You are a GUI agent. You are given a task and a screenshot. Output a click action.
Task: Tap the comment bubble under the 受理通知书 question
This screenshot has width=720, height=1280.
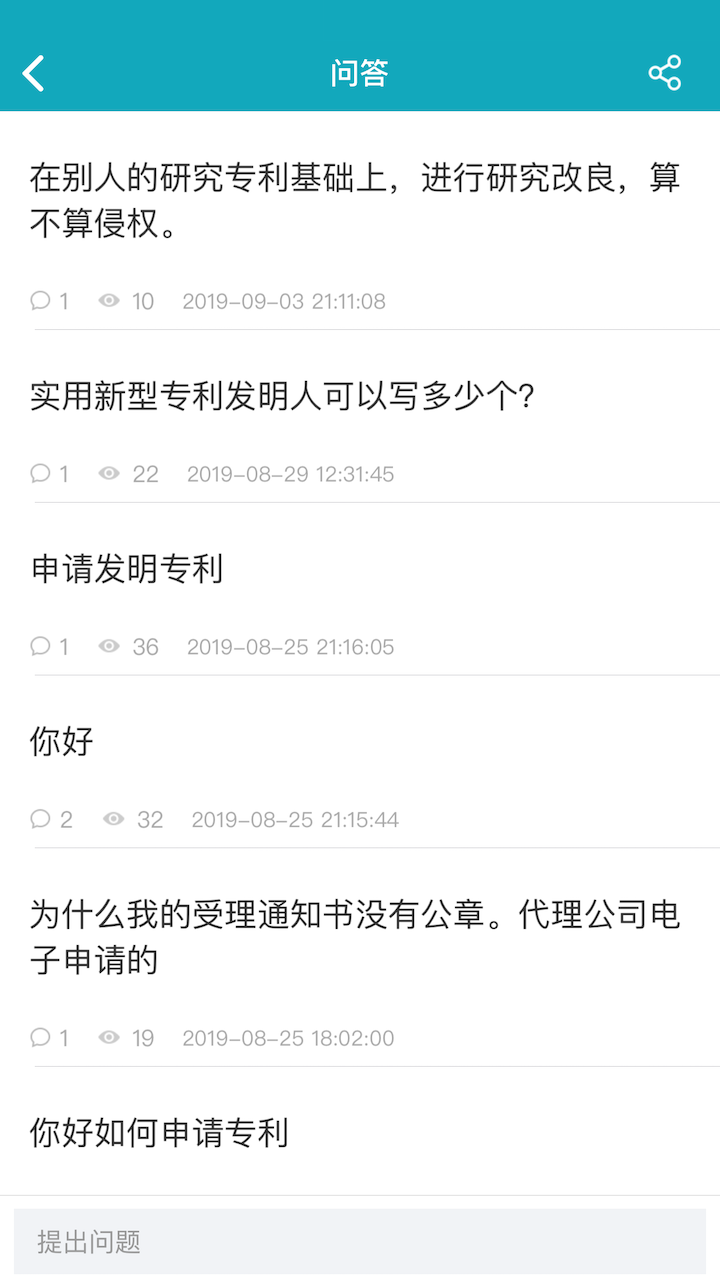tap(40, 1037)
